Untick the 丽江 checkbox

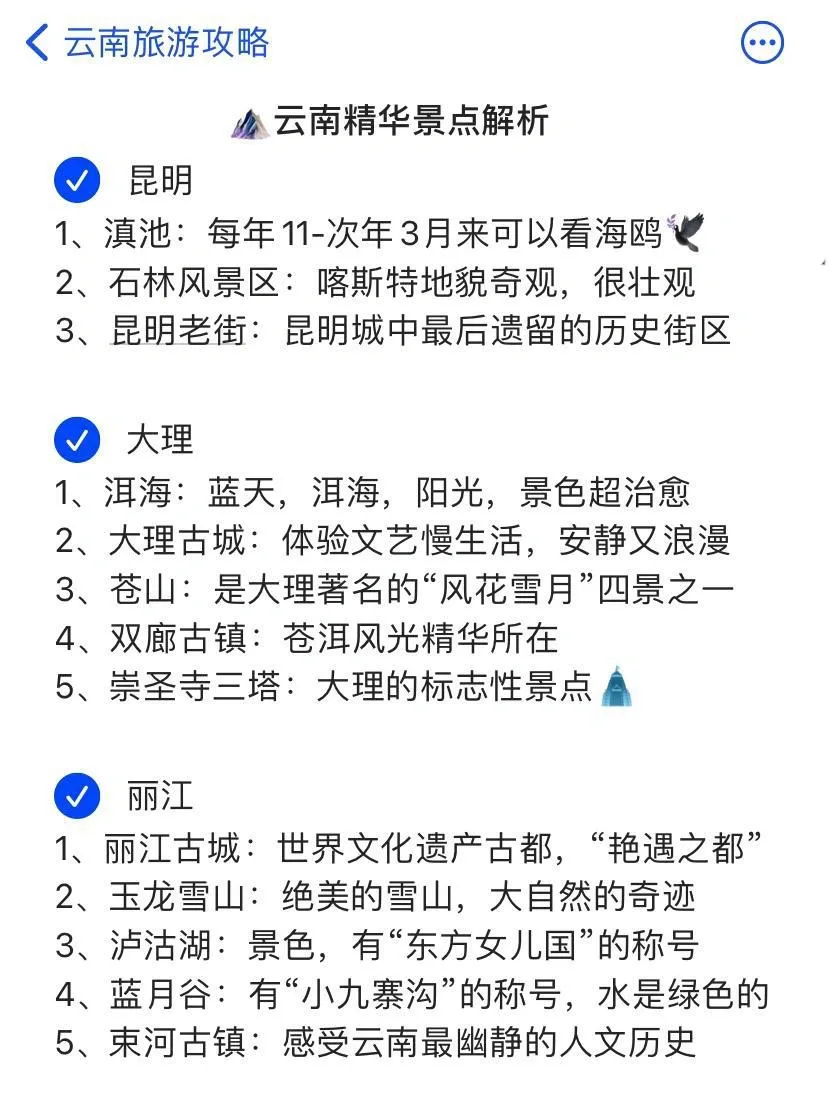pyautogui.click(x=77, y=797)
